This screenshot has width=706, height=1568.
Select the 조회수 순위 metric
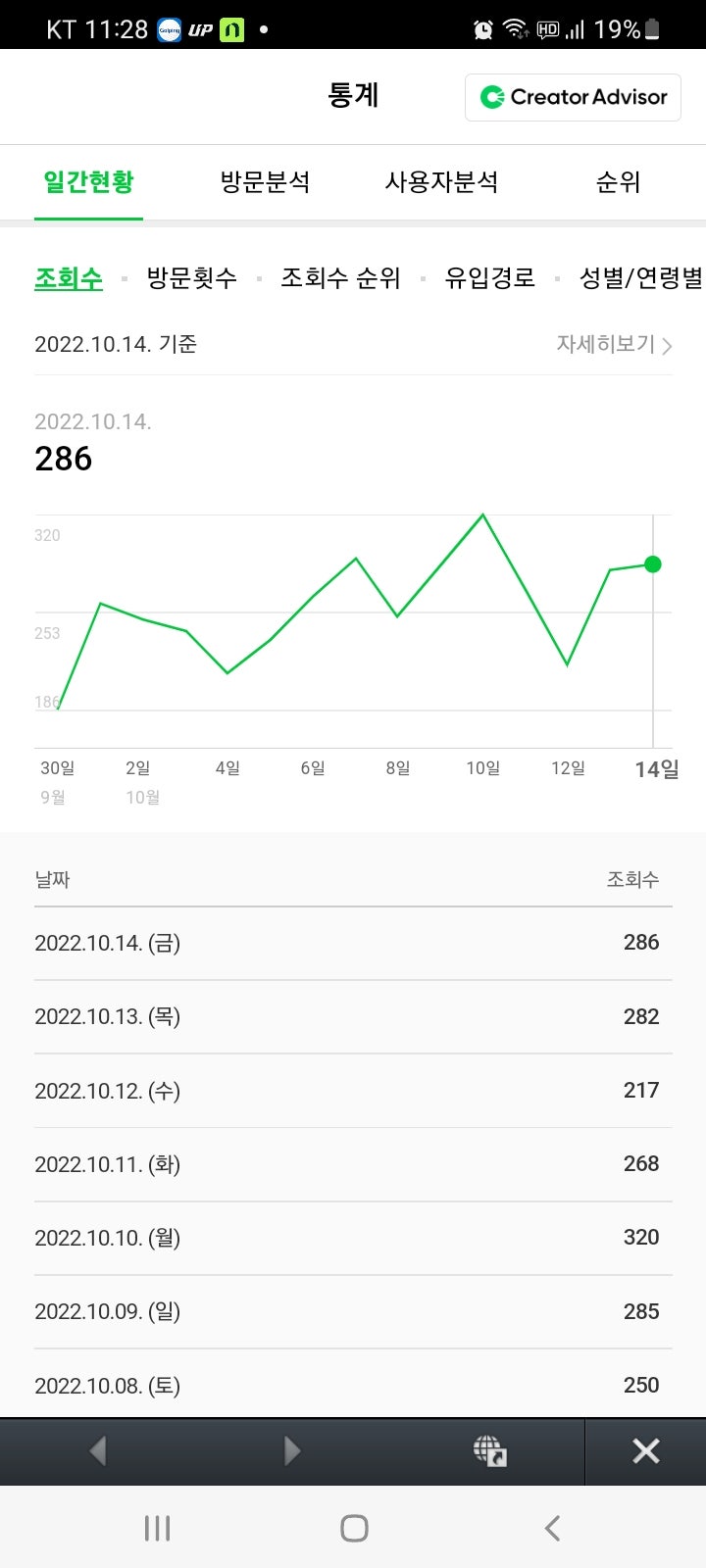[x=340, y=278]
